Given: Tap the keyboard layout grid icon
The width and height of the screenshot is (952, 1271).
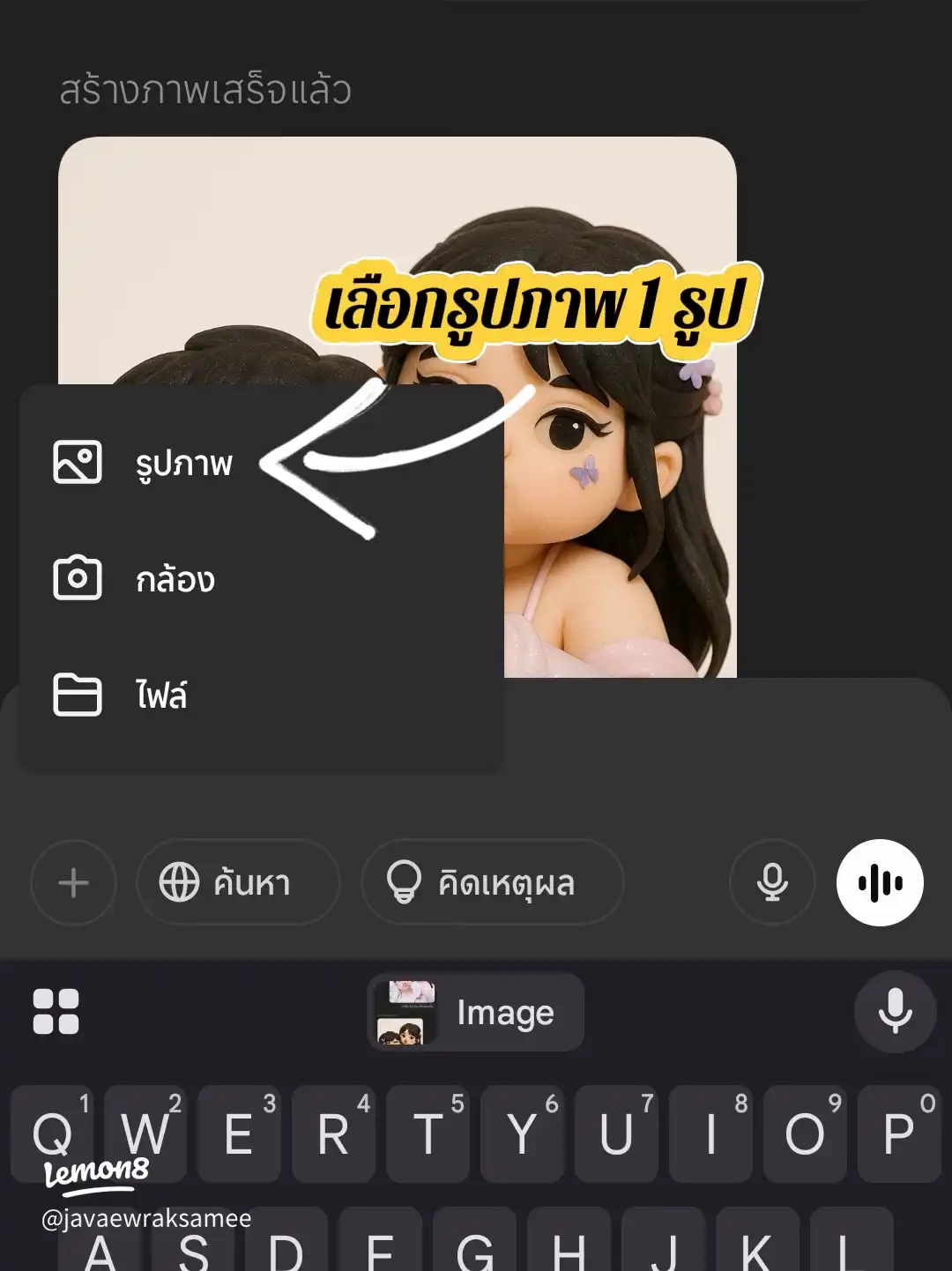Looking at the screenshot, I should [x=58, y=1012].
